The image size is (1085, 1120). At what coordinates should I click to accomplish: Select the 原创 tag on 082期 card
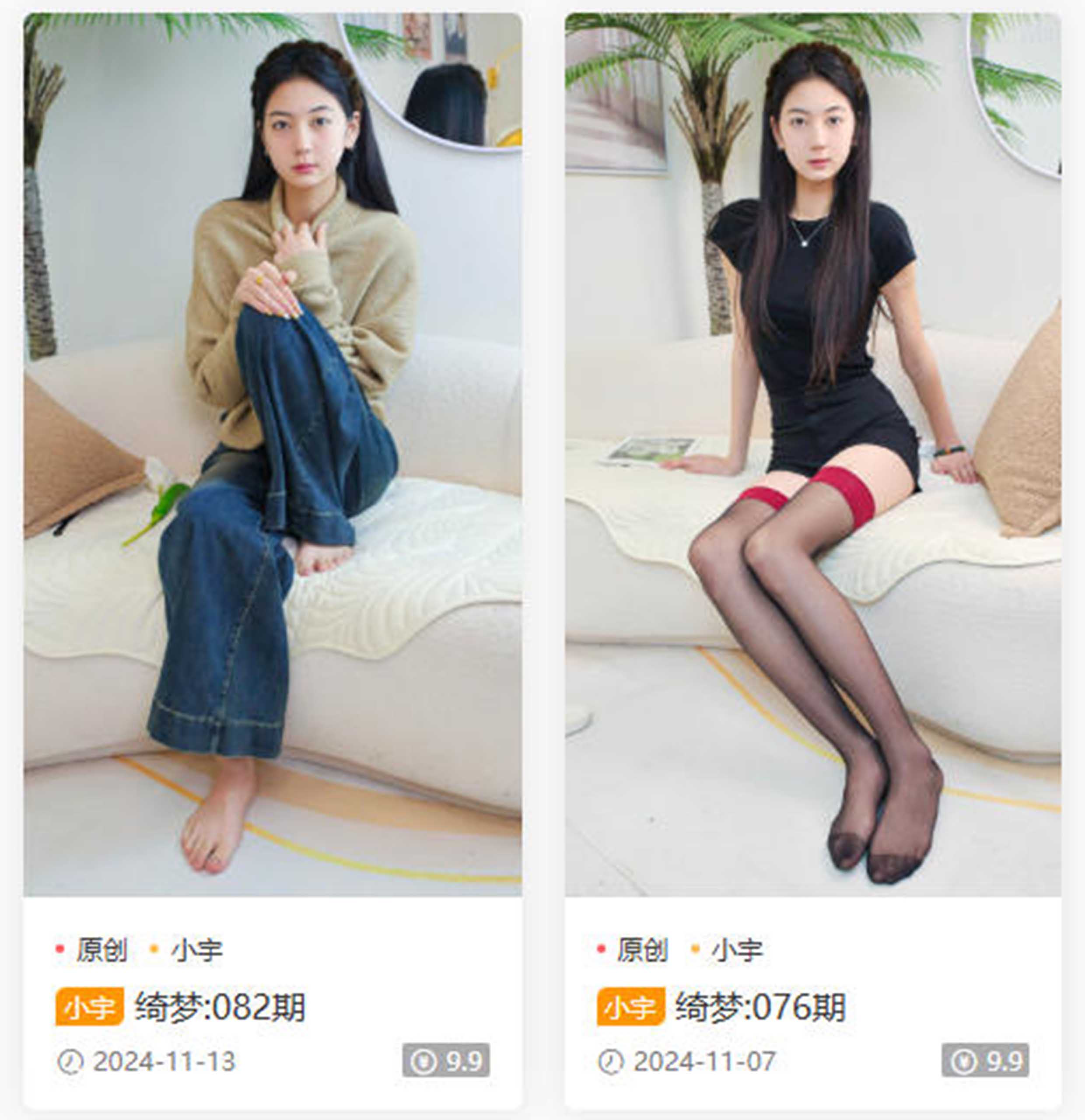tap(101, 951)
